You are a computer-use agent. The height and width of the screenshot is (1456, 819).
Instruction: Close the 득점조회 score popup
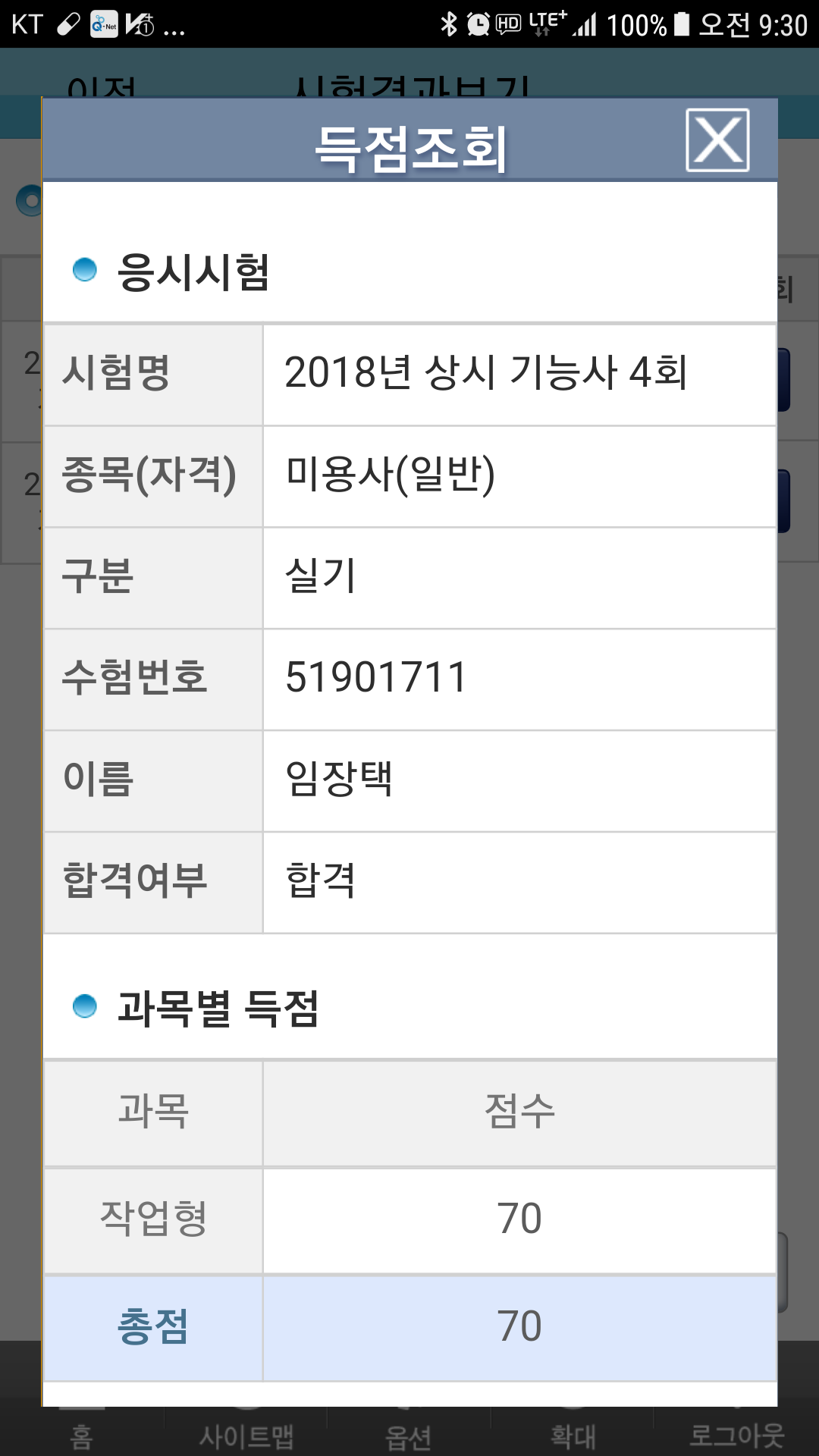[x=717, y=140]
